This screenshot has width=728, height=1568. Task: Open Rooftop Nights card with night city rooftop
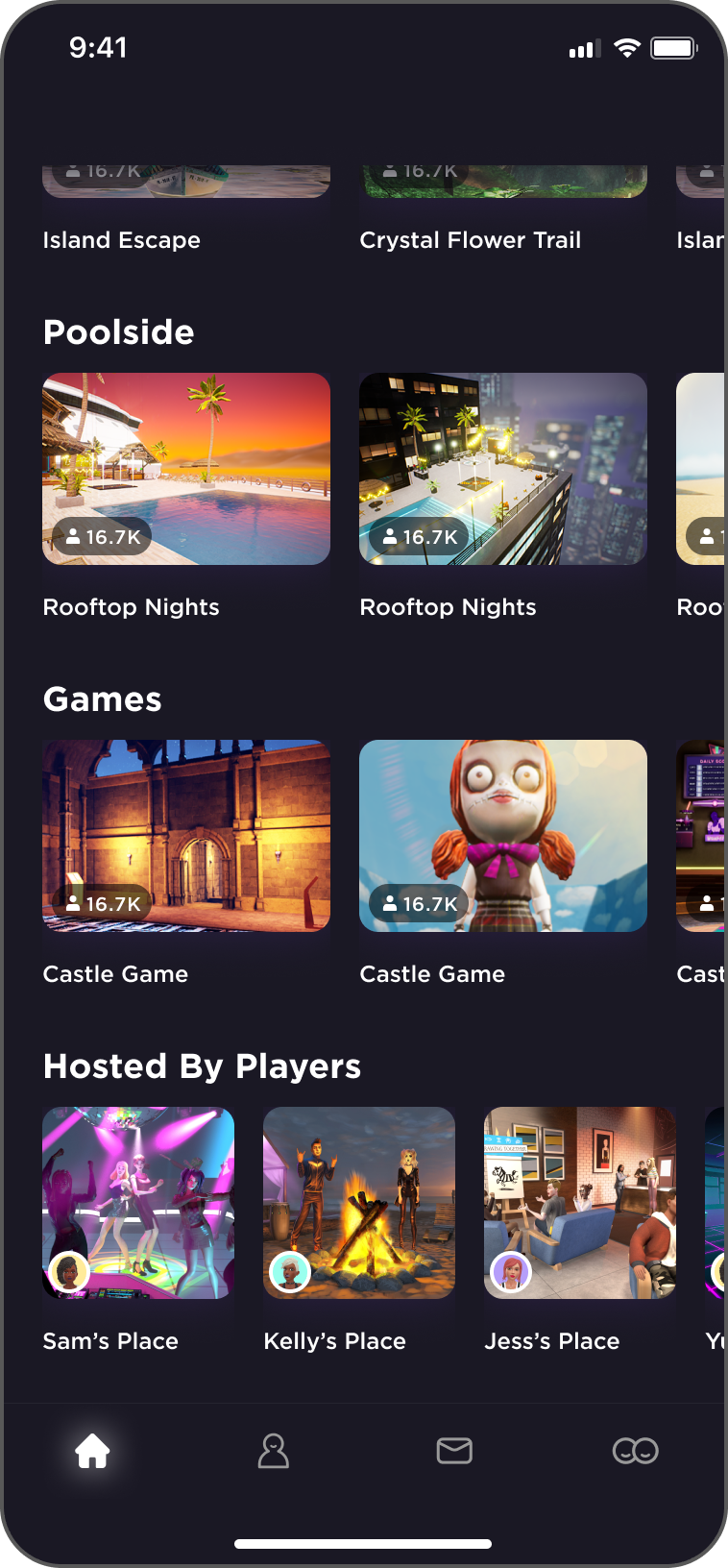(503, 469)
